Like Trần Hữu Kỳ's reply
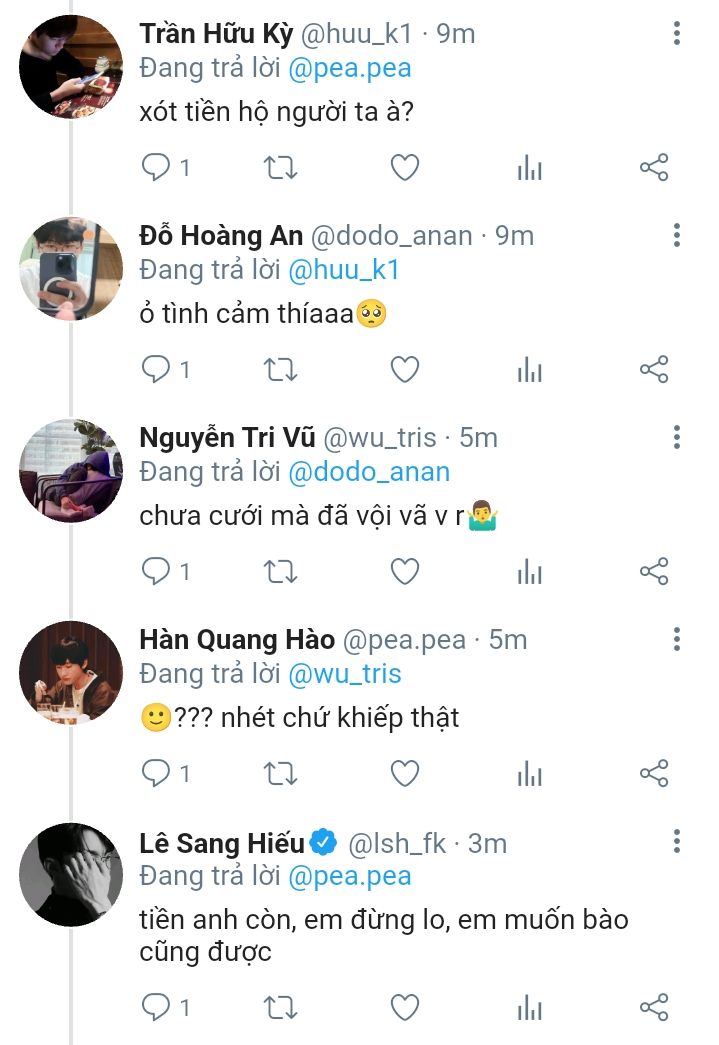 click(404, 168)
